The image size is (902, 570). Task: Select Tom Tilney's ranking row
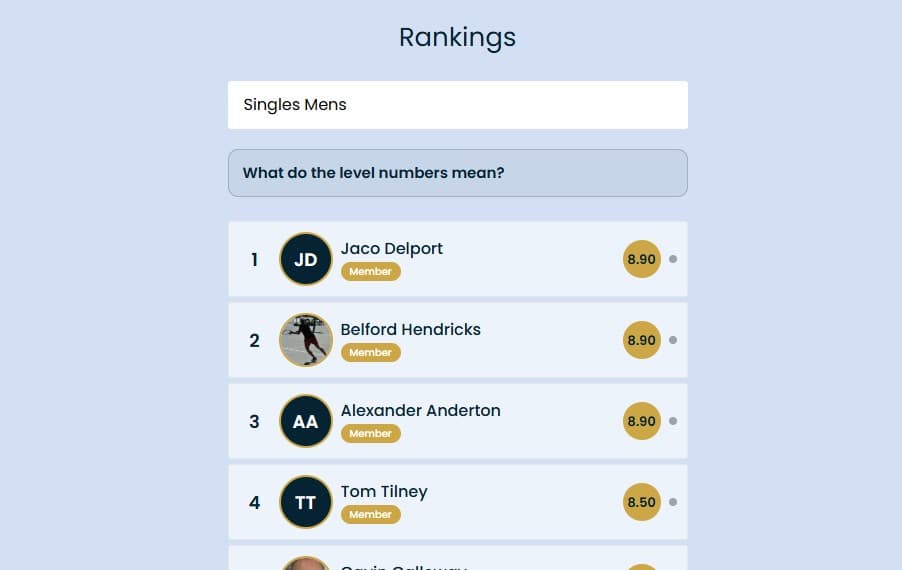[x=457, y=502]
